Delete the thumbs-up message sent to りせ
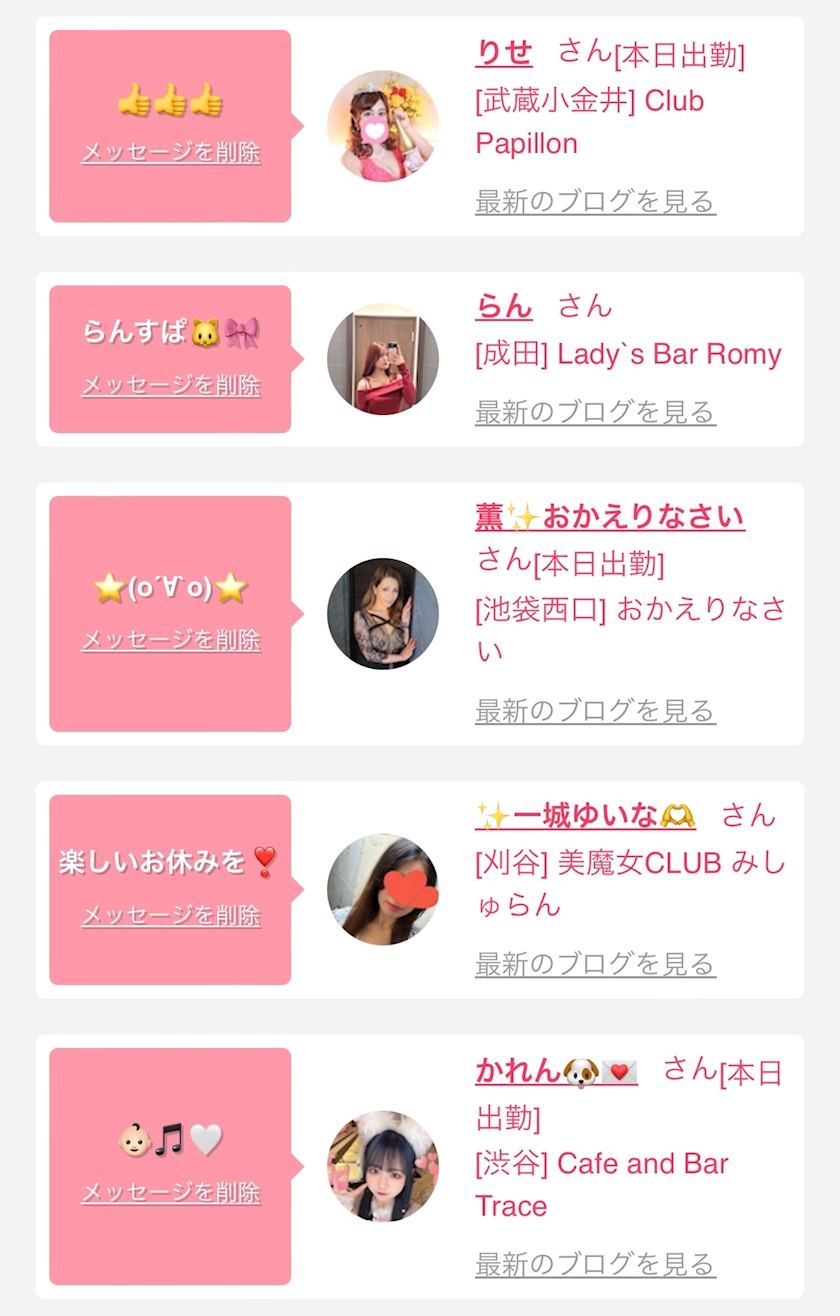Image resolution: width=840 pixels, height=1316 pixels. coord(171,153)
